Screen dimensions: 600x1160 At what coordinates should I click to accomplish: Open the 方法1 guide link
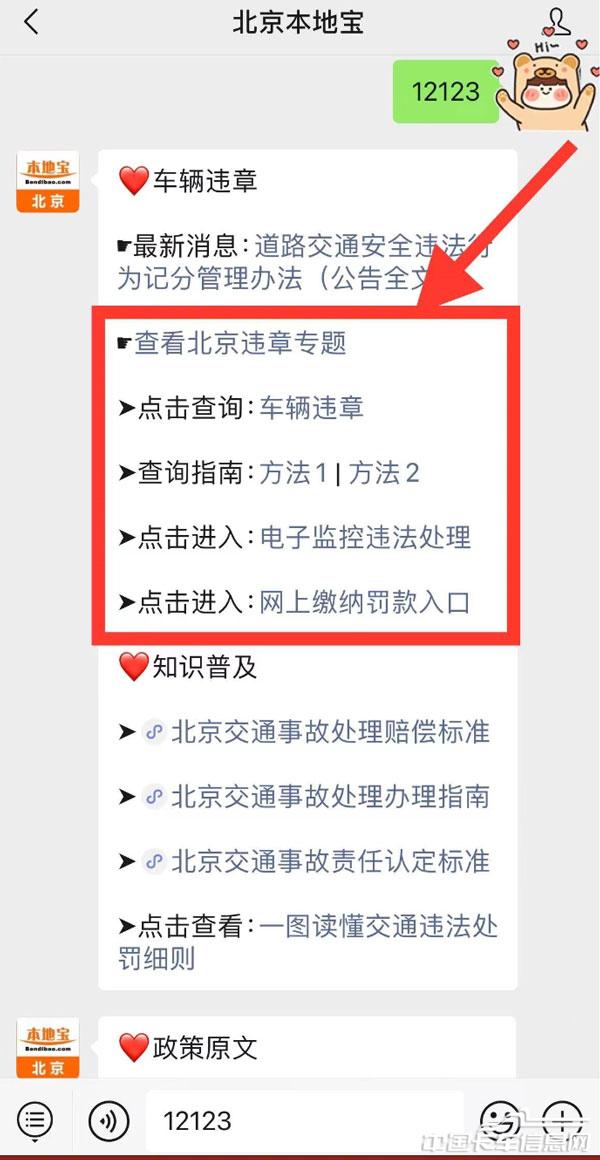(293, 473)
